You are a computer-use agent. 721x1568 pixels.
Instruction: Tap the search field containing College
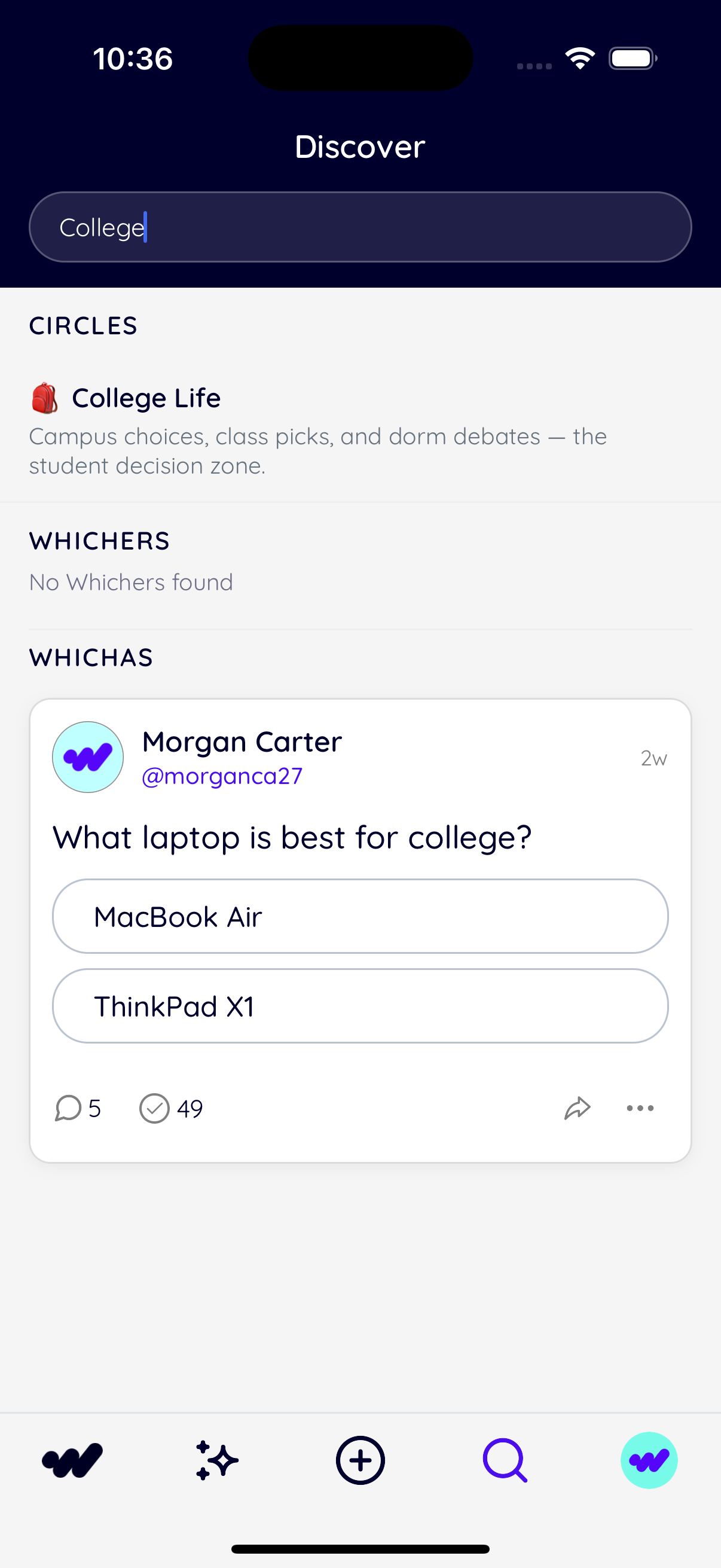point(359,227)
